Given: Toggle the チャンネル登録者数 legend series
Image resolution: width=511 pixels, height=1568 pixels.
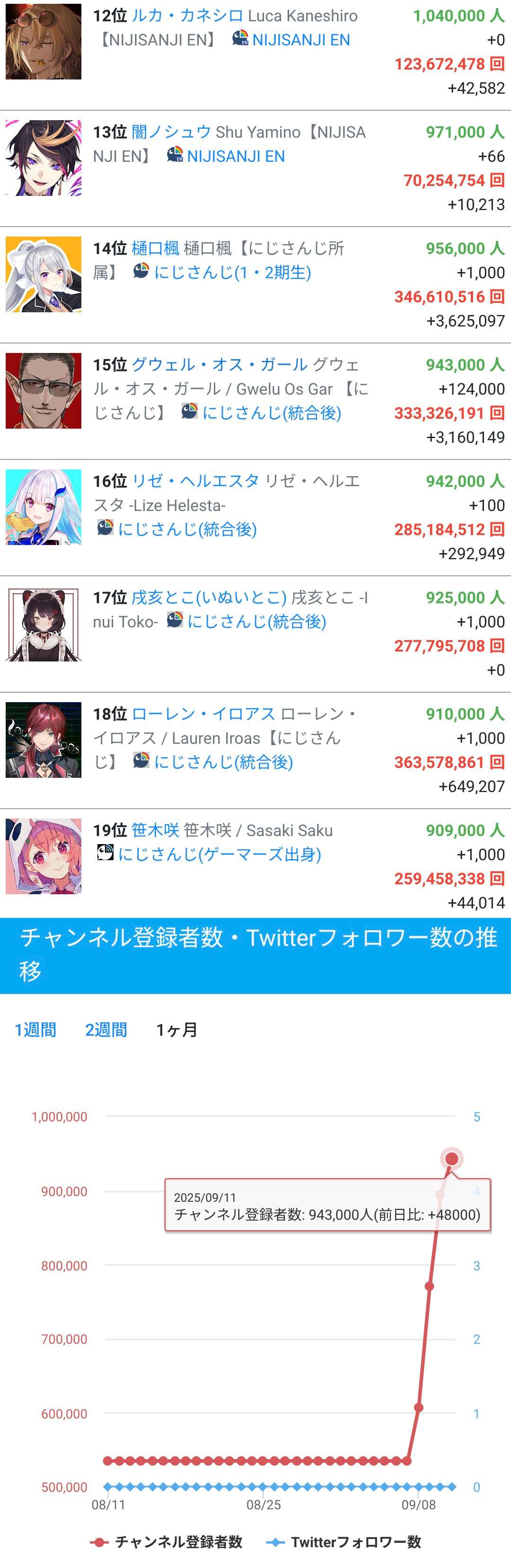Looking at the screenshot, I should [x=167, y=1541].
